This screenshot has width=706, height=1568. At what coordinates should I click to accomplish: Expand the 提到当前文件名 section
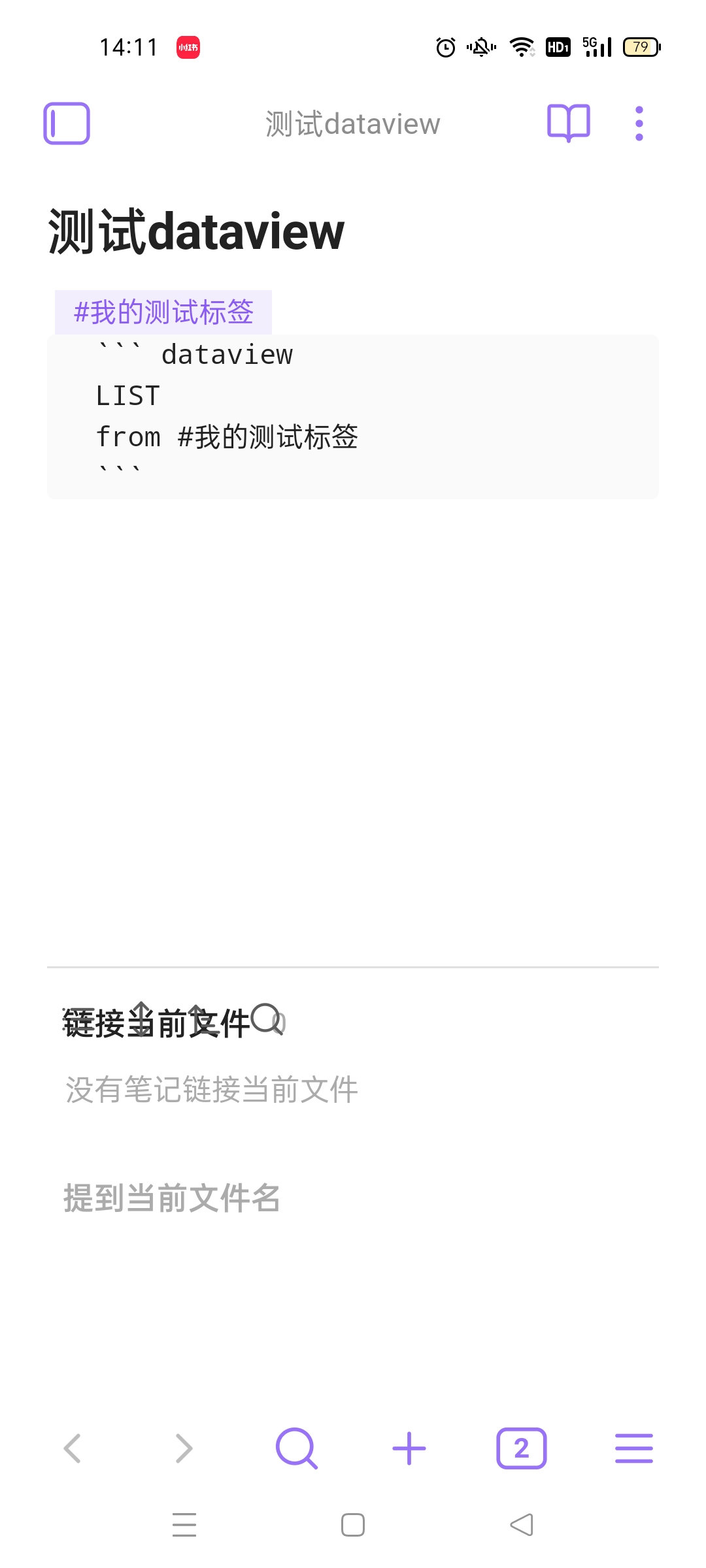[x=171, y=1198]
